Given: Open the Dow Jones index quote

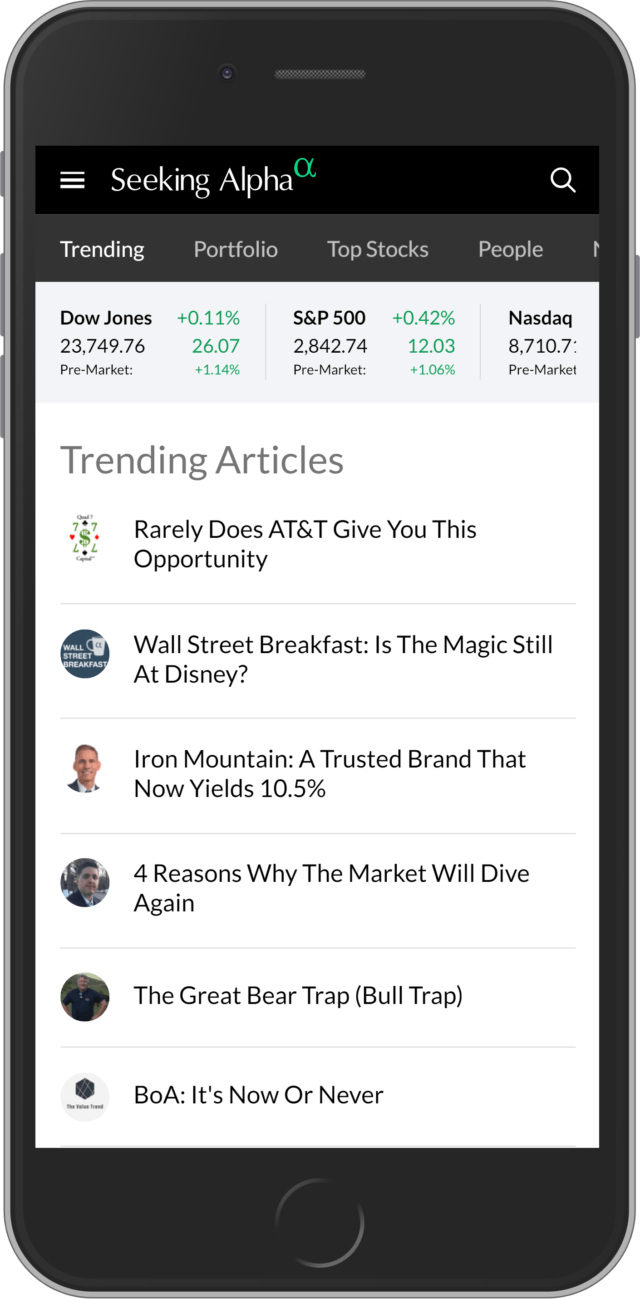Looking at the screenshot, I should (x=150, y=343).
